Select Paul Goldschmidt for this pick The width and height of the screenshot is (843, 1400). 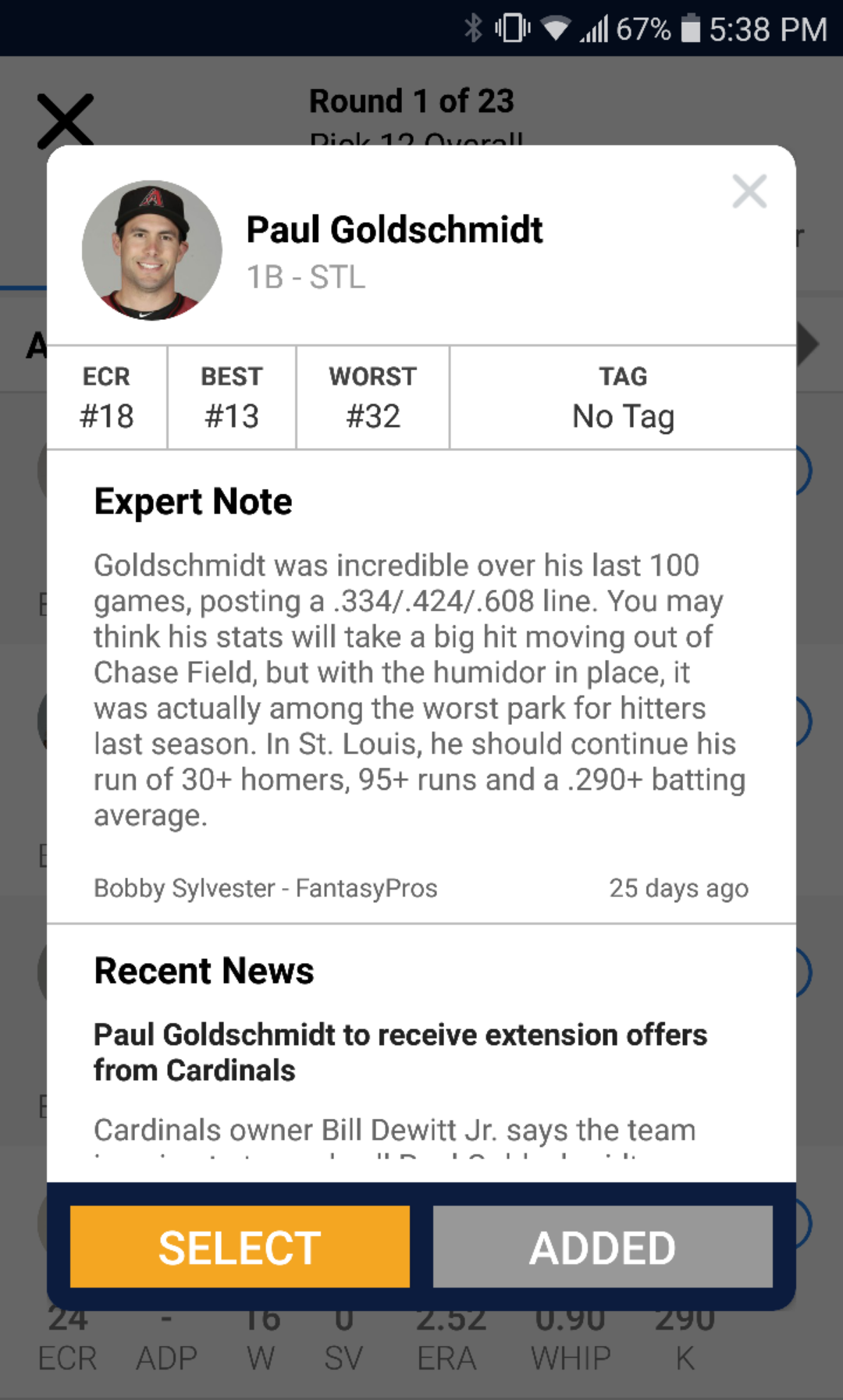click(240, 1246)
